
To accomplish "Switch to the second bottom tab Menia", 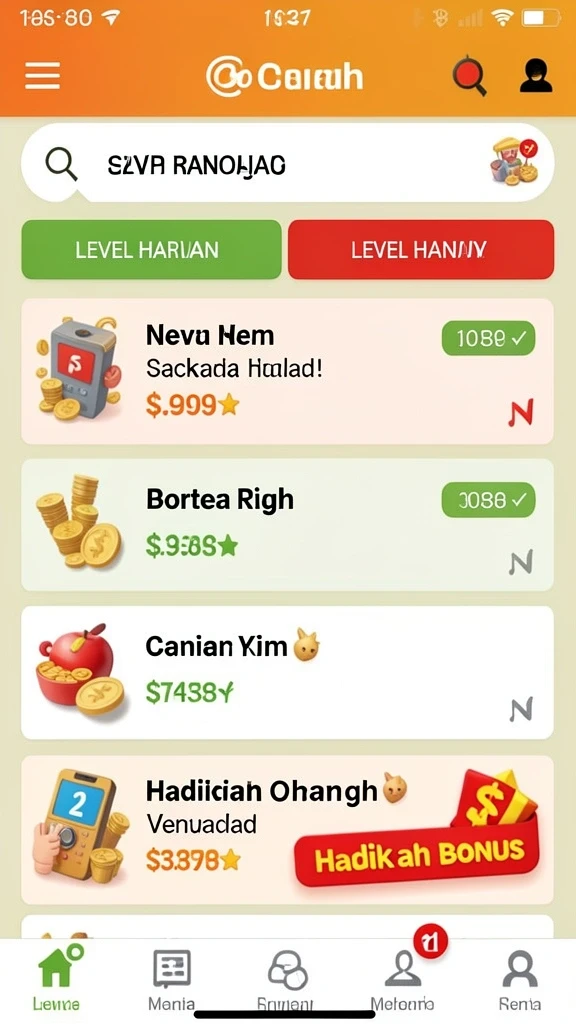I will [x=171, y=978].
